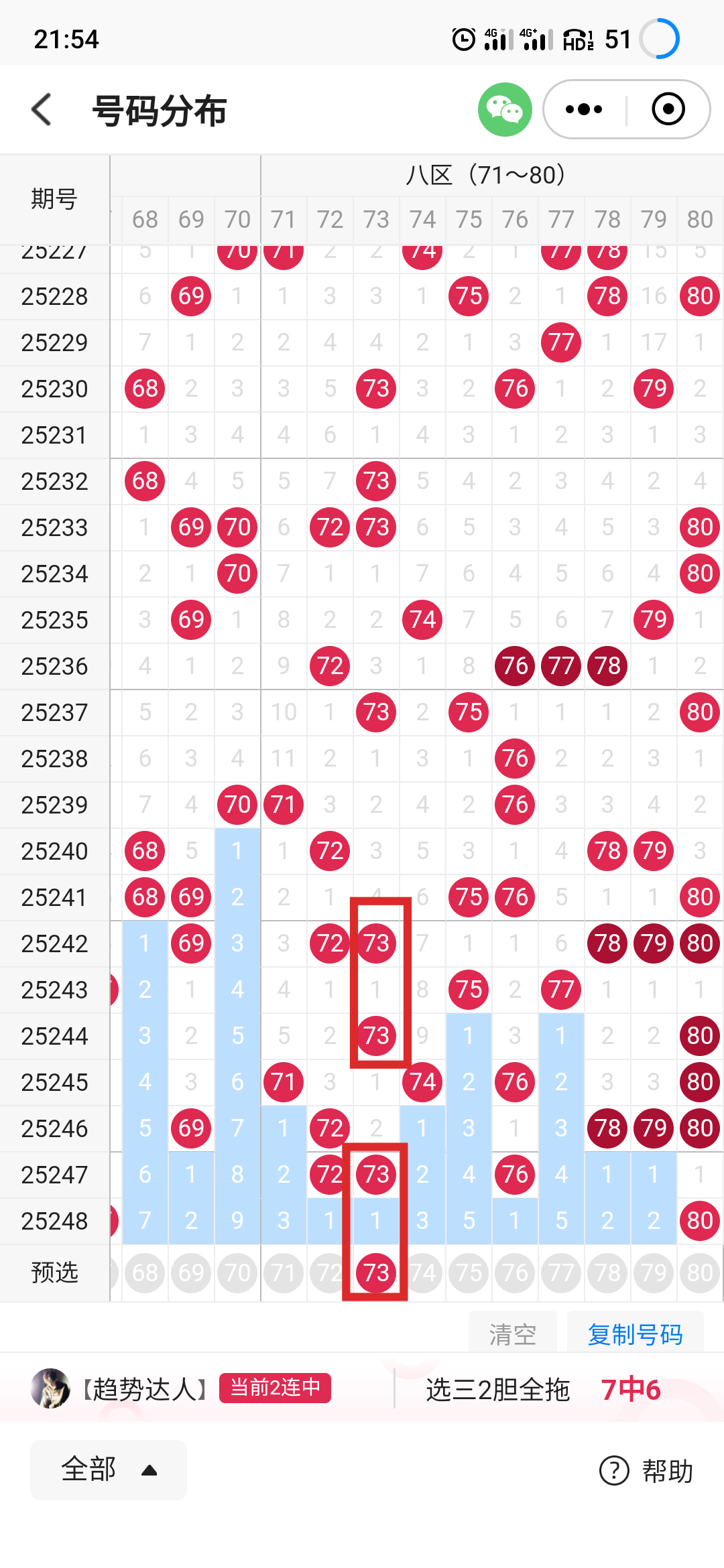Copy numbers with the 复制号码 button
Image resolution: width=724 pixels, height=1568 pixels.
(635, 1334)
